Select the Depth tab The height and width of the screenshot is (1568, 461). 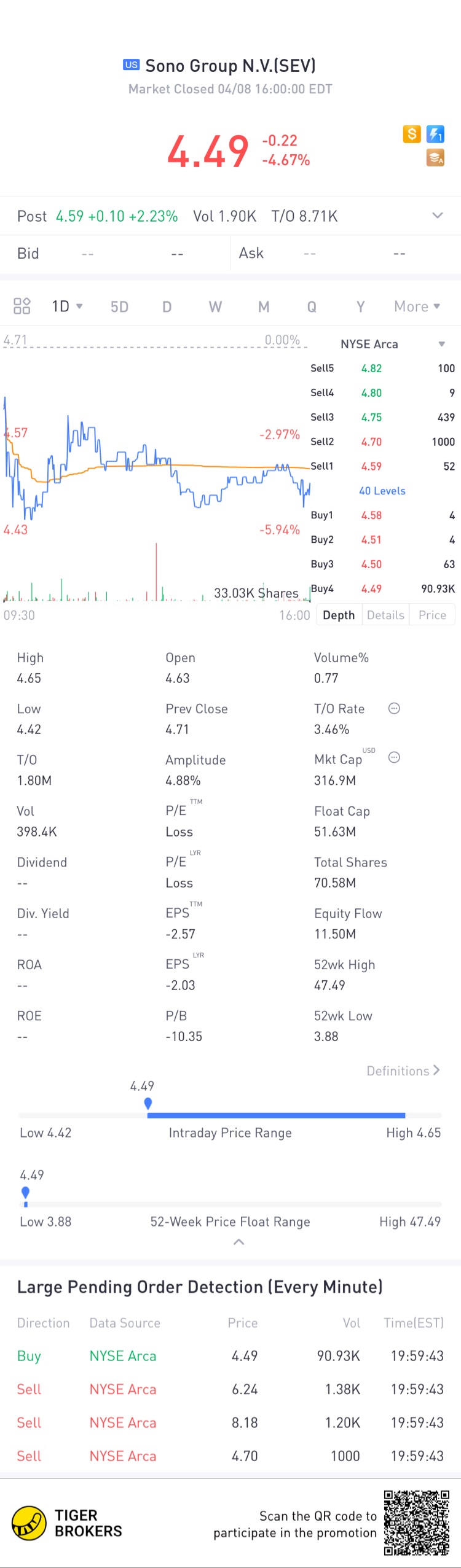339,615
